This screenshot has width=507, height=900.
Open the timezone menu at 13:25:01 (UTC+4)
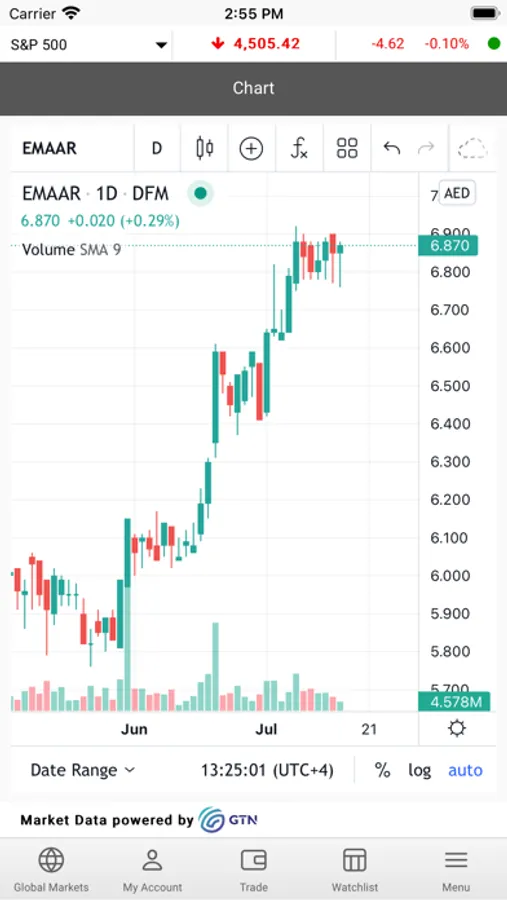(267, 770)
